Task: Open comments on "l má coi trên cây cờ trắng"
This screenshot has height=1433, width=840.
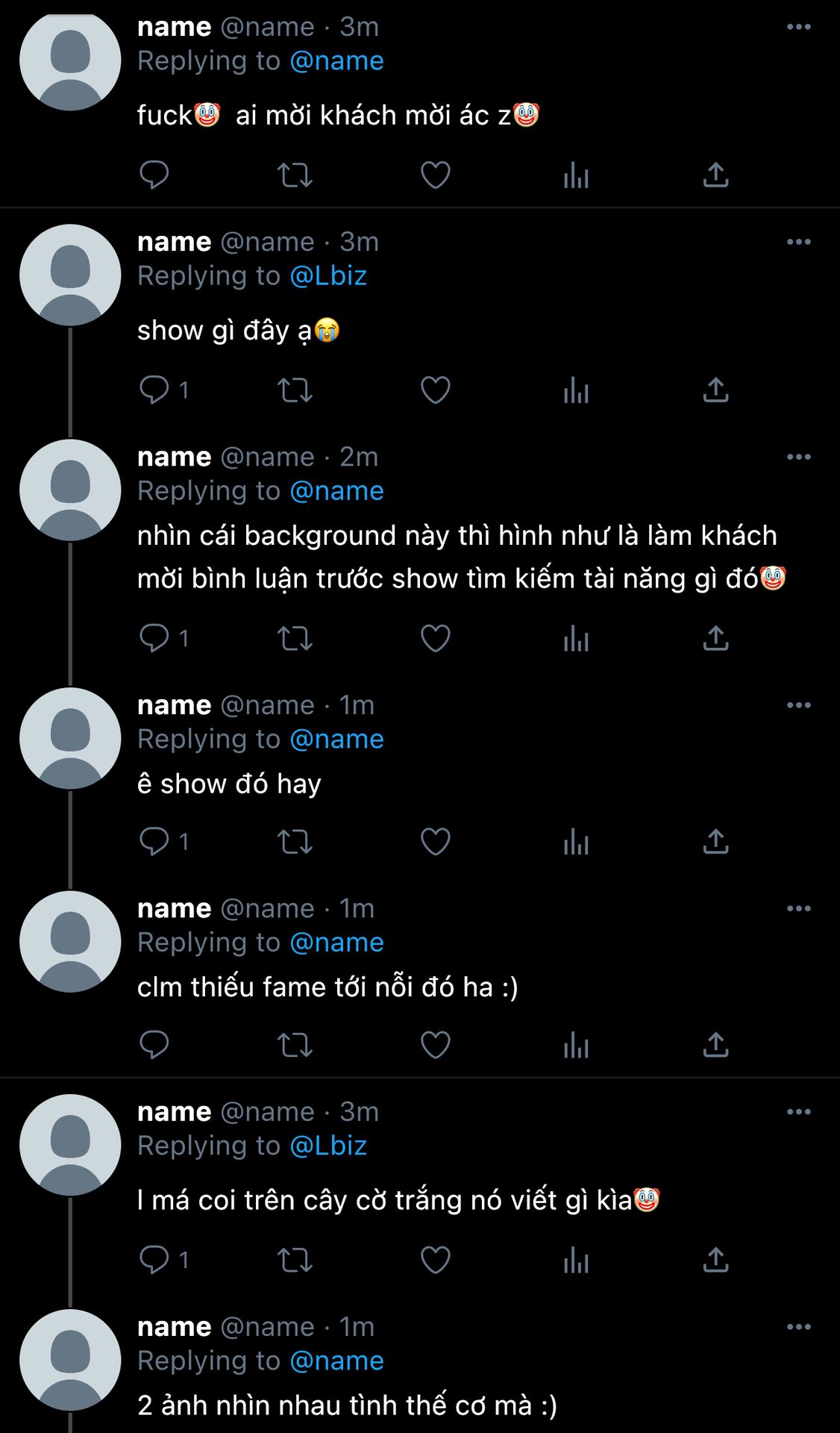Action: [164, 1260]
